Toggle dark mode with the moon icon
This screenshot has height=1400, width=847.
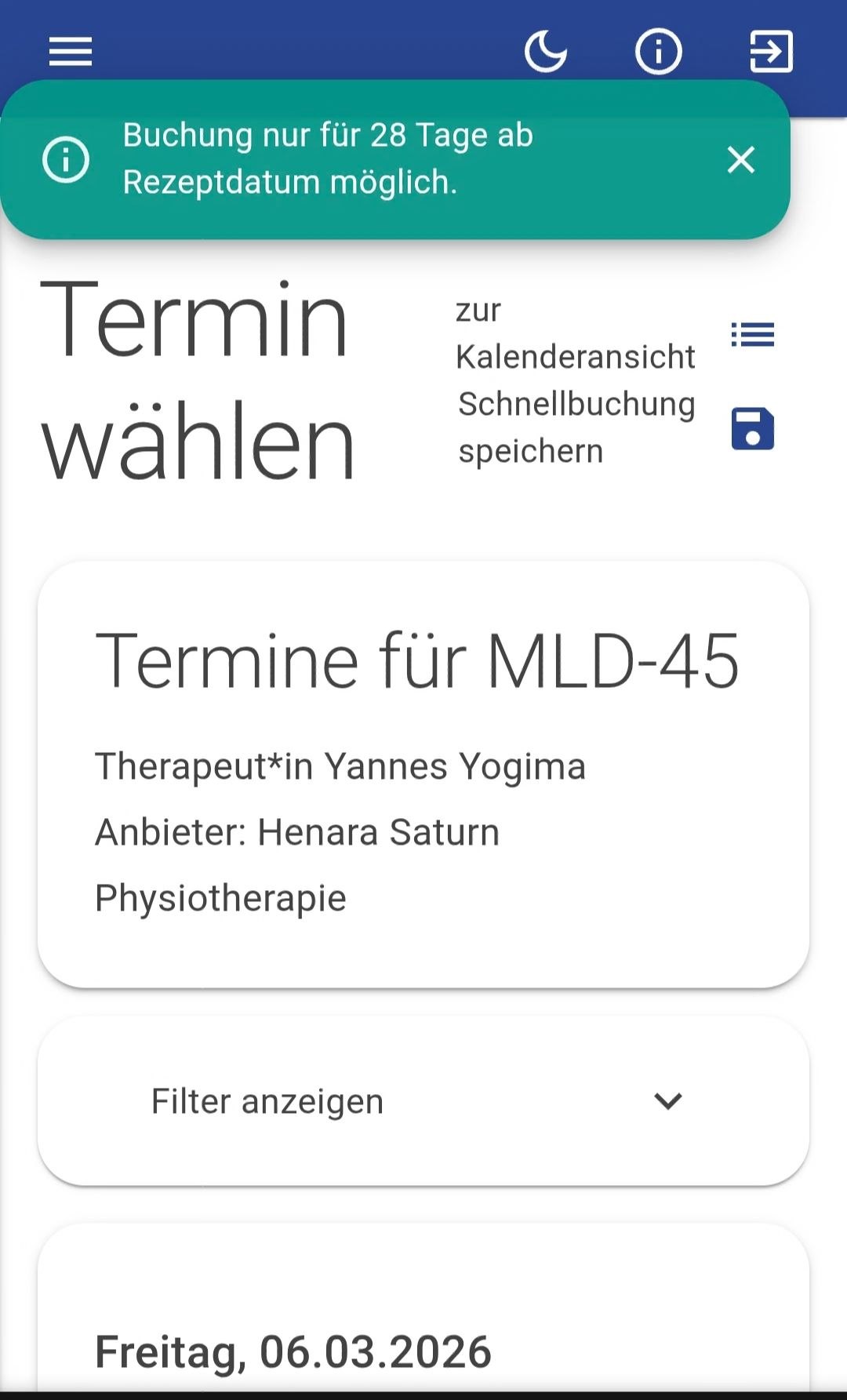[546, 52]
